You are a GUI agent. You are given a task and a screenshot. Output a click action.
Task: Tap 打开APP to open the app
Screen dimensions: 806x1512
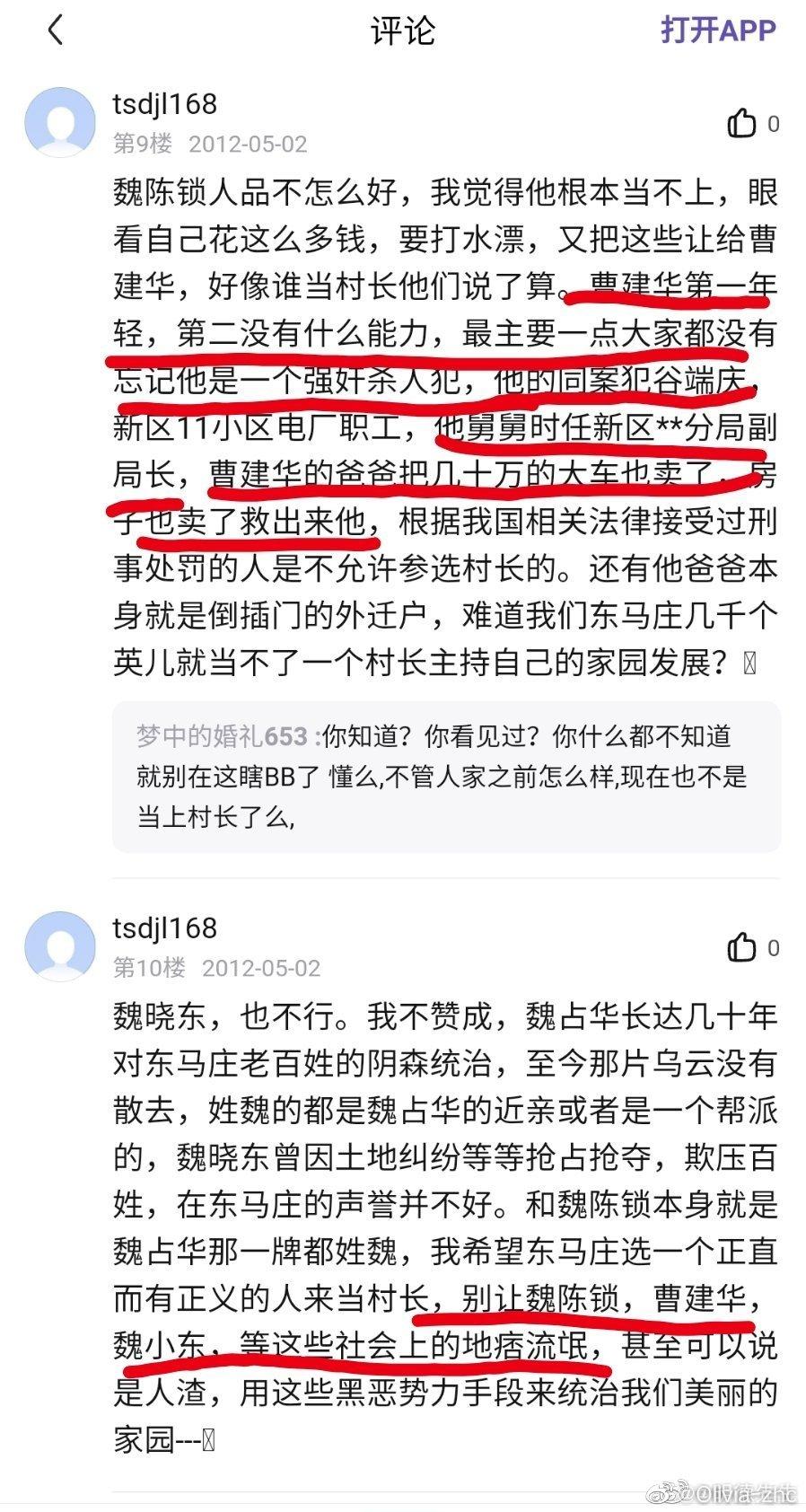pyautogui.click(x=718, y=30)
